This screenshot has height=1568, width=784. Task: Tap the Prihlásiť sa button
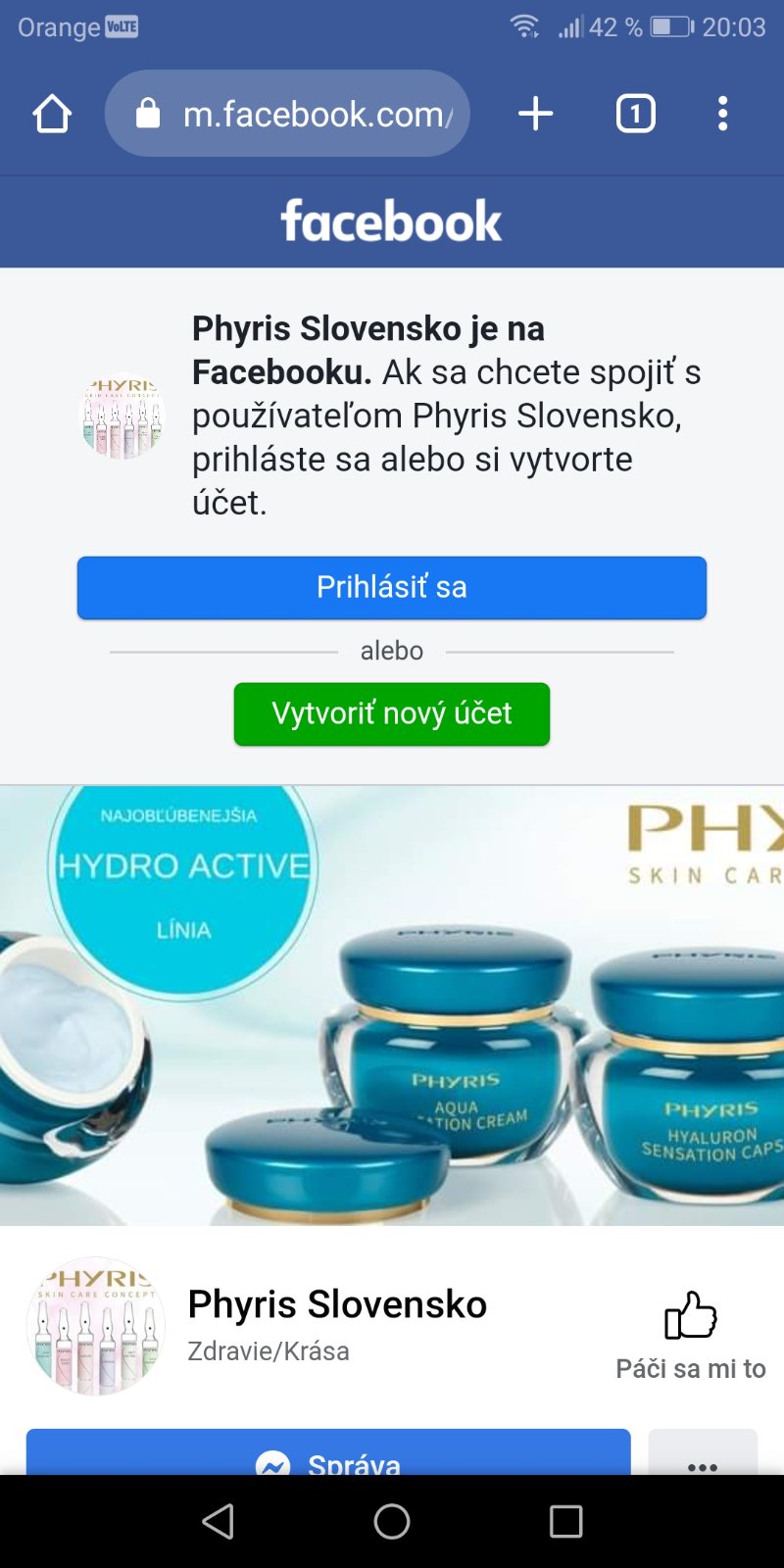[x=392, y=587]
